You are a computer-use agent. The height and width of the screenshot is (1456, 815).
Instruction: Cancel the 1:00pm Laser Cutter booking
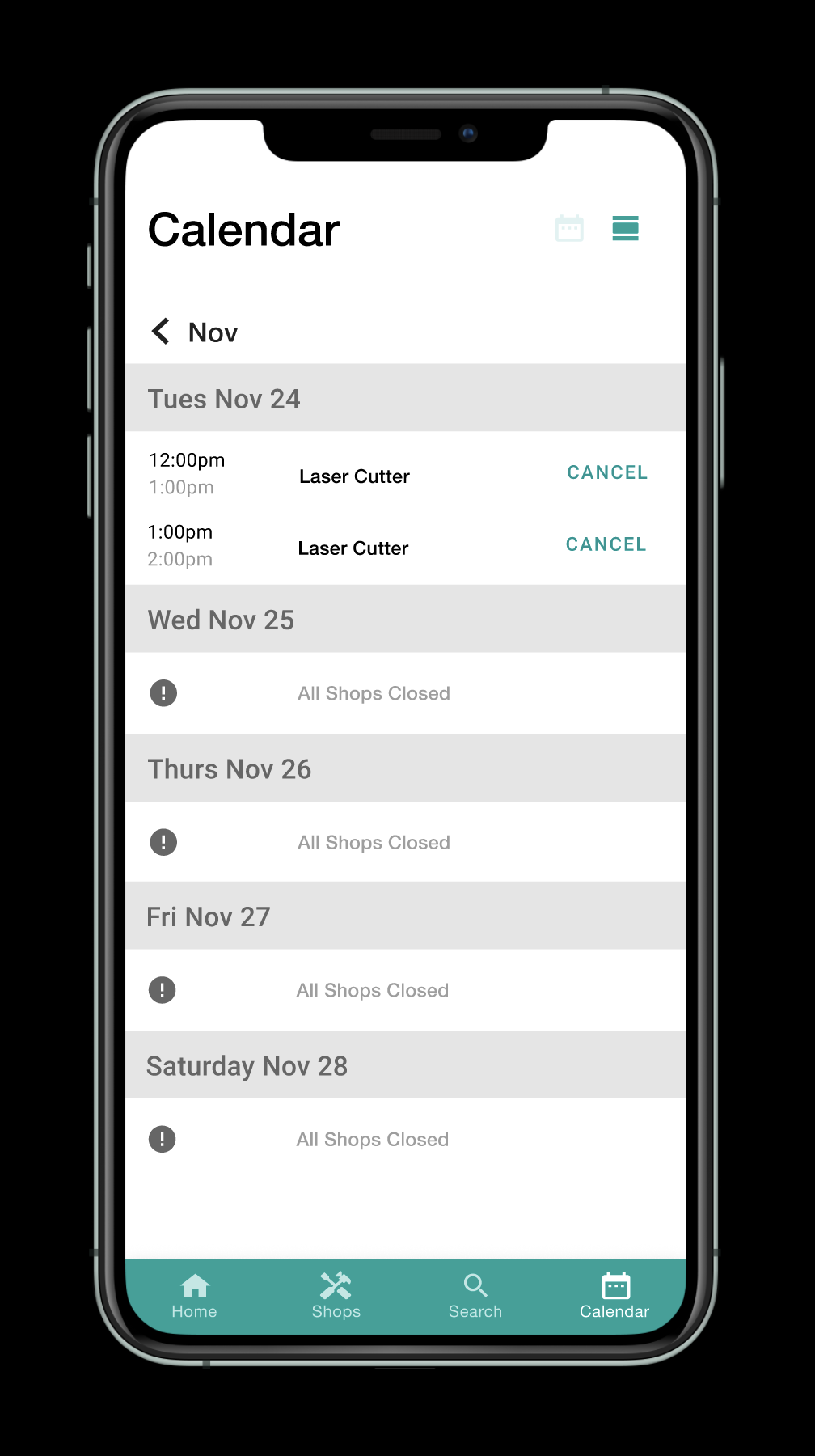(606, 544)
